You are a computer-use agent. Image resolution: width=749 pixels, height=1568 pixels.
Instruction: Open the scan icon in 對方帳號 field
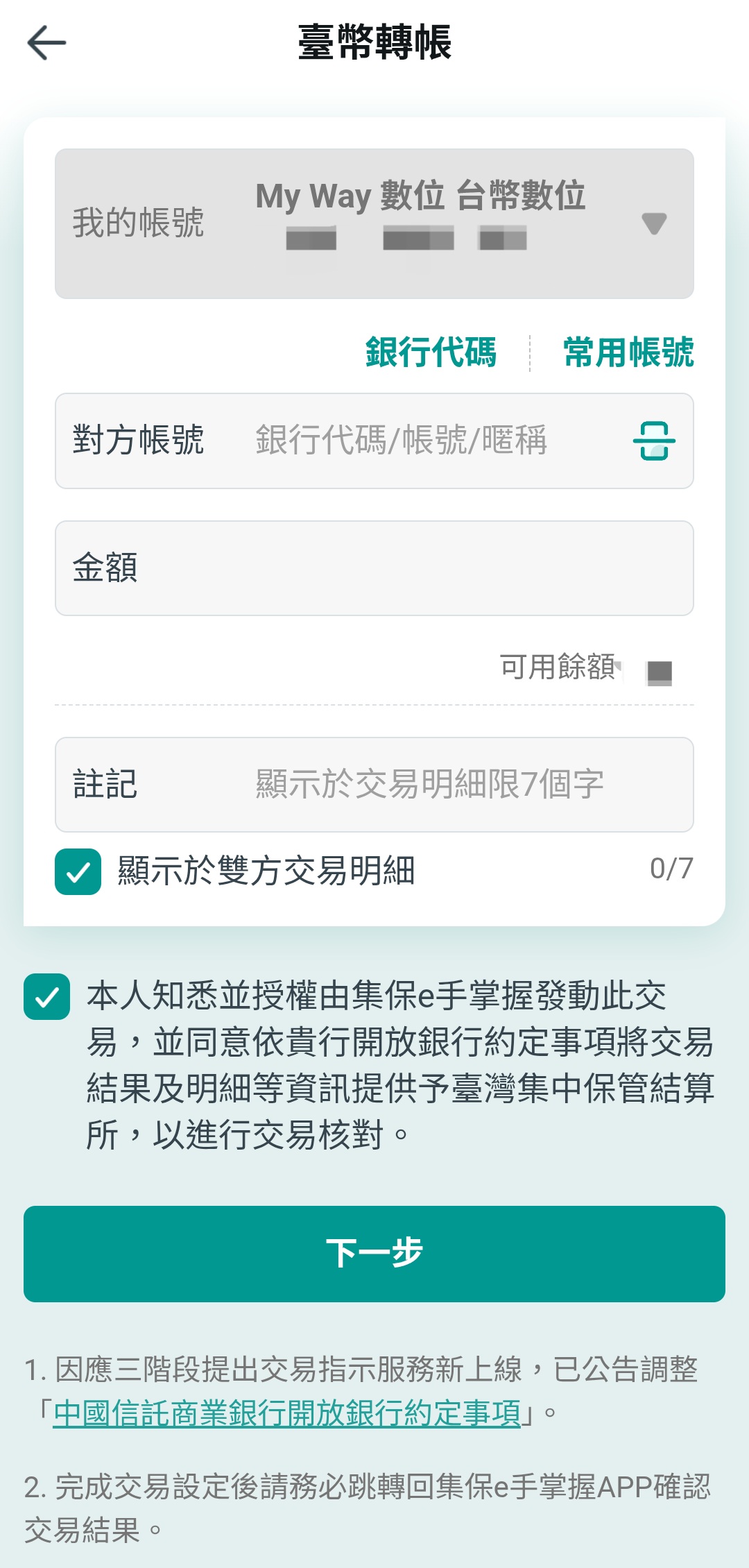[x=653, y=441]
